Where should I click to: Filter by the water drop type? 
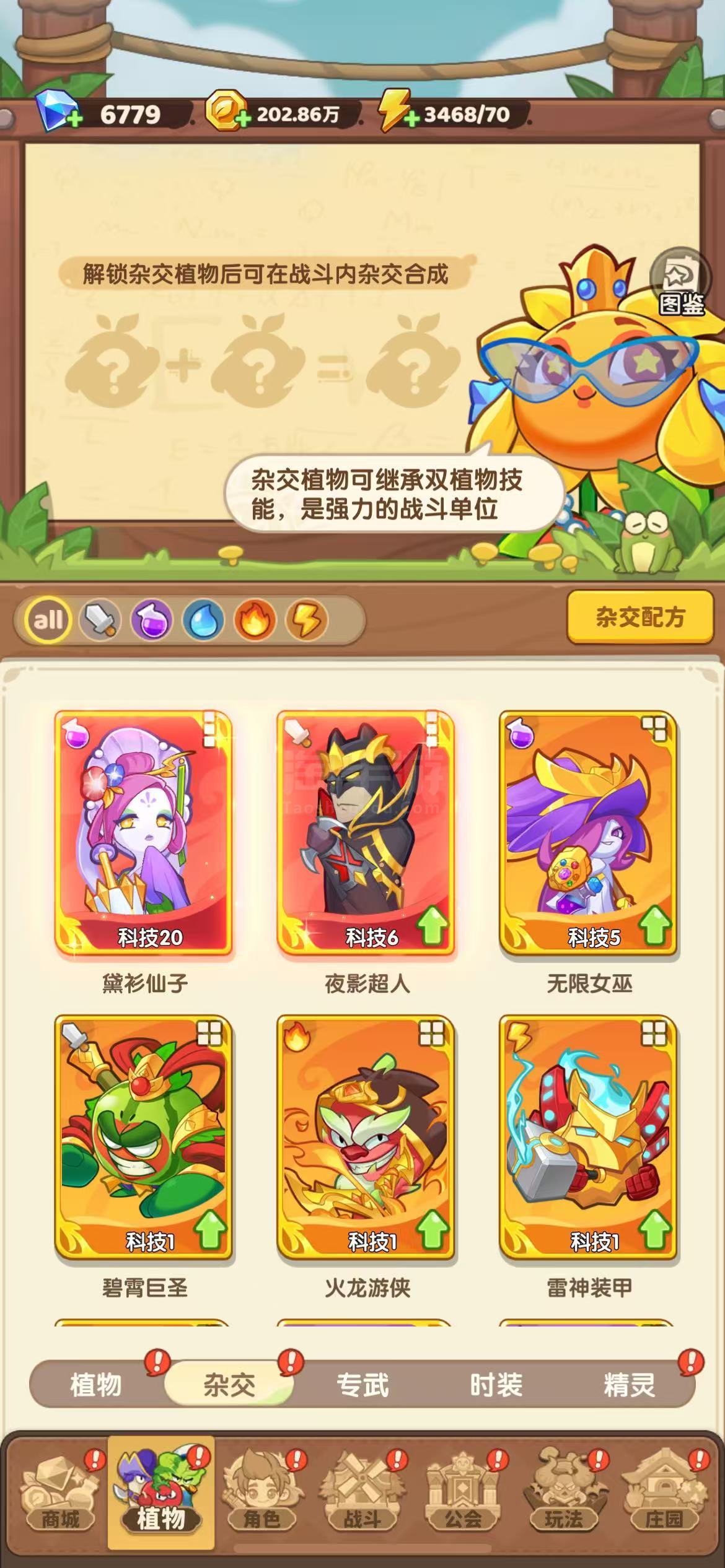[x=203, y=619]
